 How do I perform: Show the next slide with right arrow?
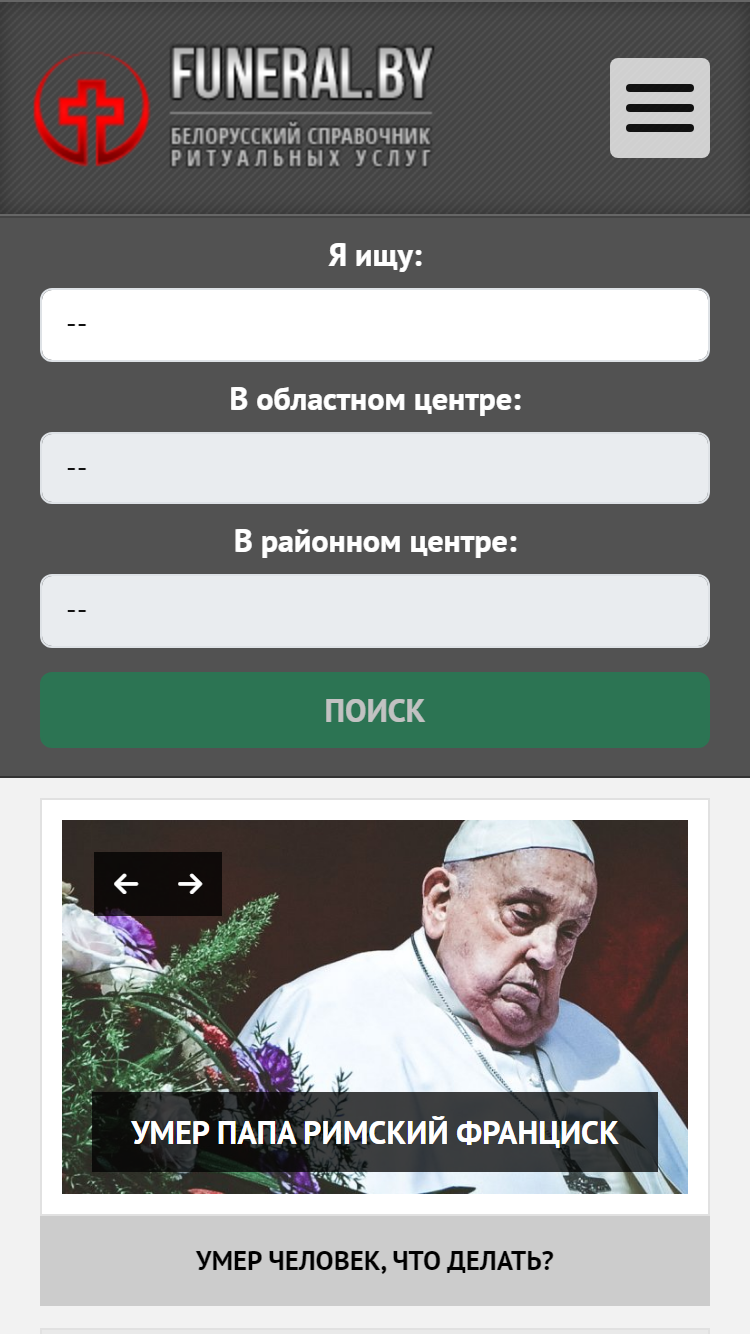pos(190,884)
